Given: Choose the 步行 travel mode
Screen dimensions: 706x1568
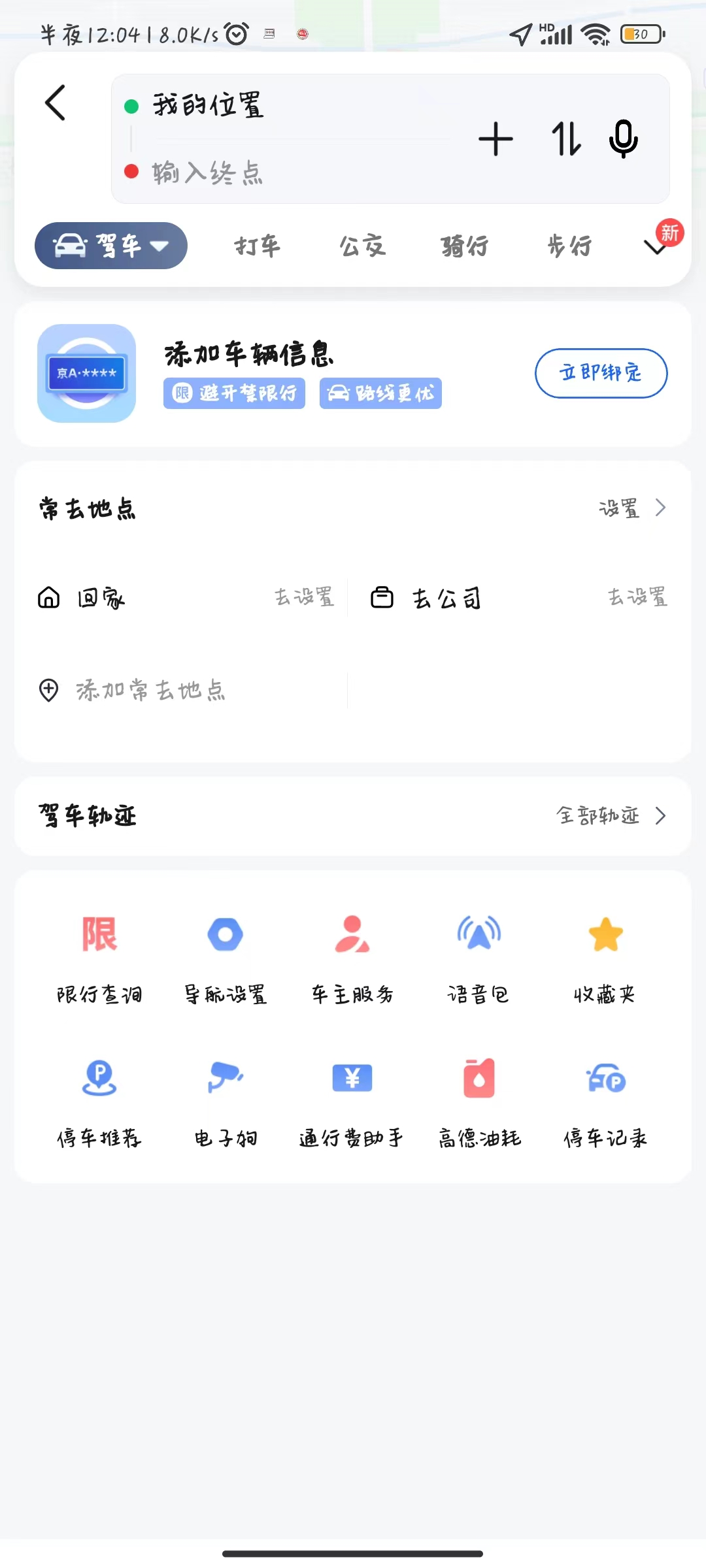Looking at the screenshot, I should [569, 246].
